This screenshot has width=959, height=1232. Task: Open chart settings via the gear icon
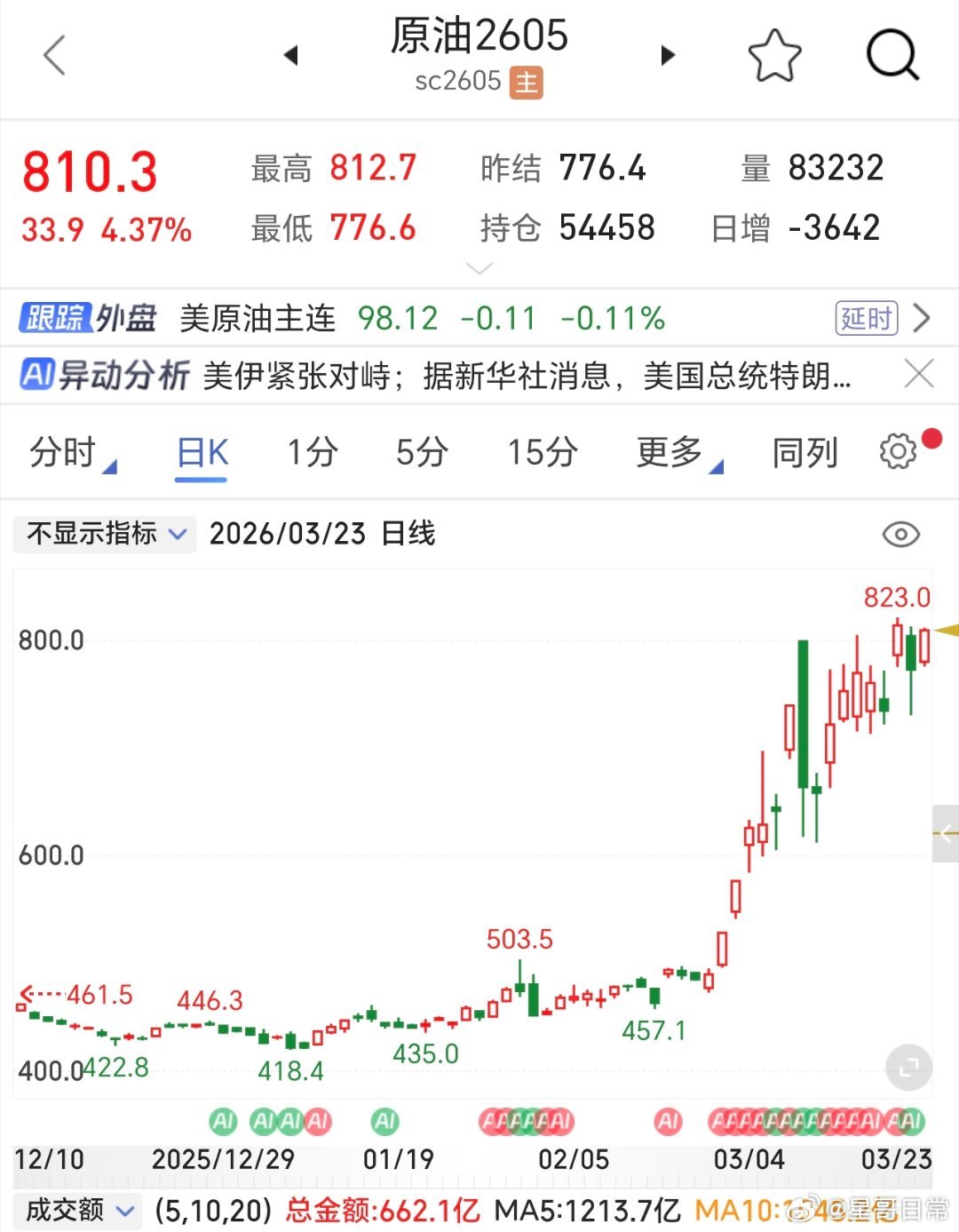[x=898, y=451]
